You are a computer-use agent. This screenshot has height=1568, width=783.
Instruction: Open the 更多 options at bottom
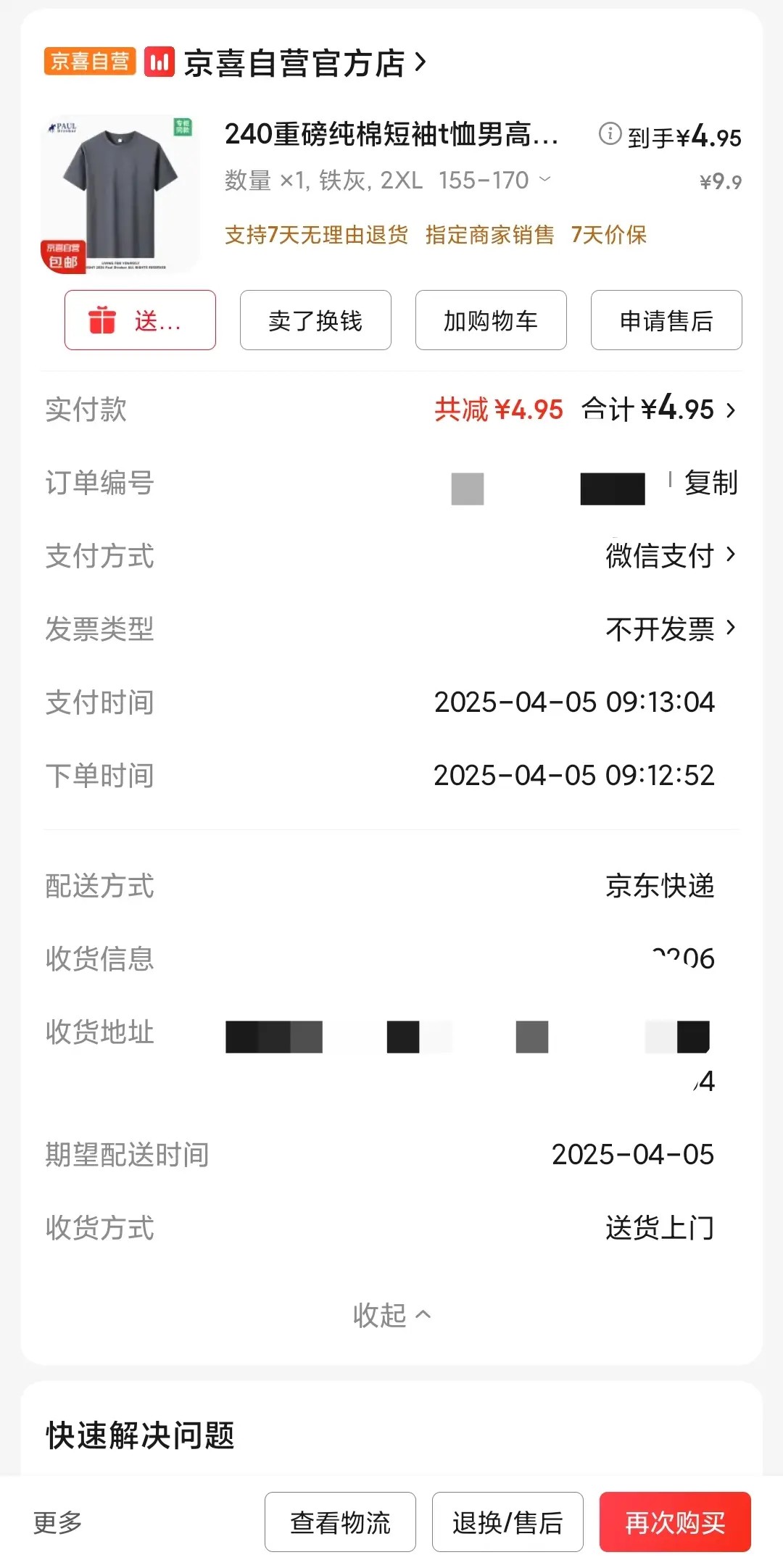58,1522
